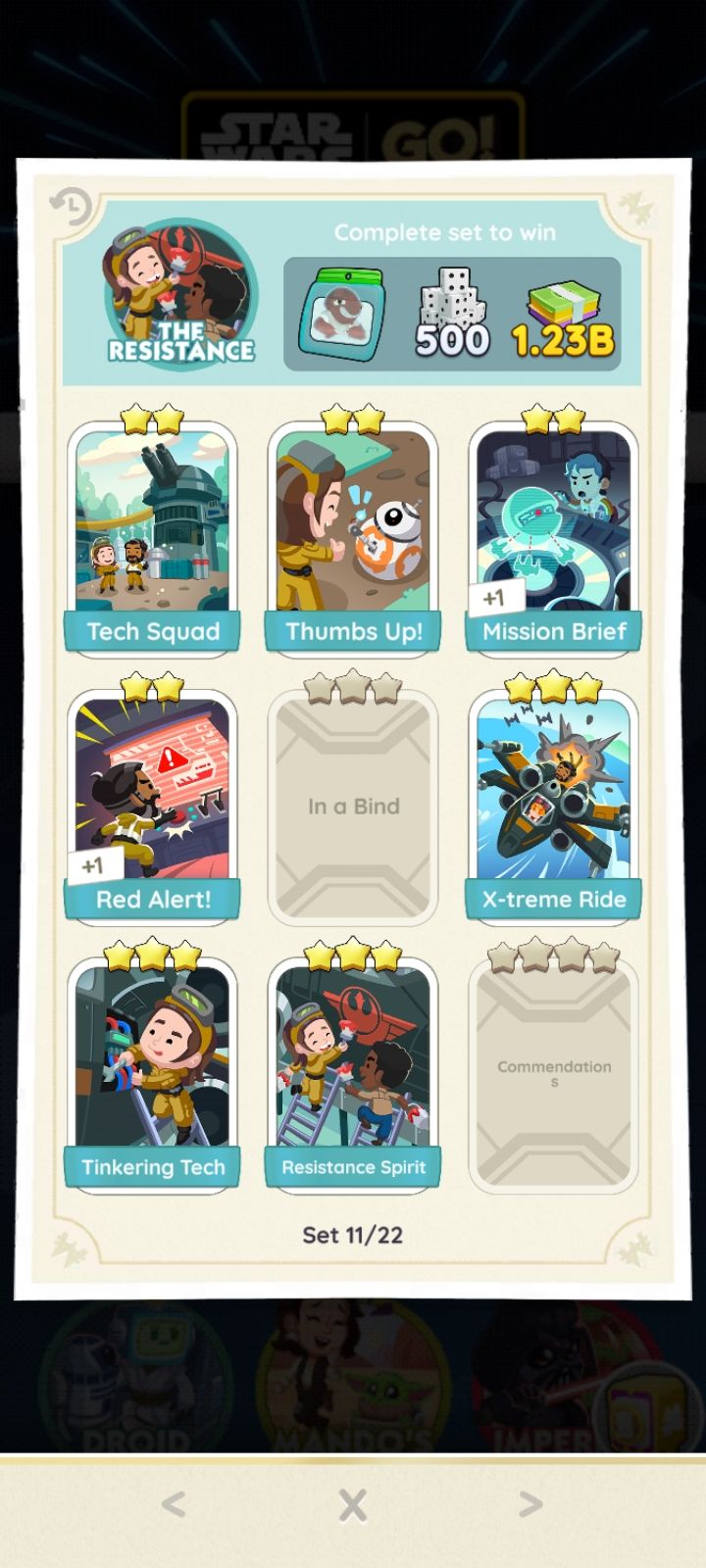This screenshot has height=1568, width=706.
Task: Go to the next sticker set
Action: point(530,1504)
